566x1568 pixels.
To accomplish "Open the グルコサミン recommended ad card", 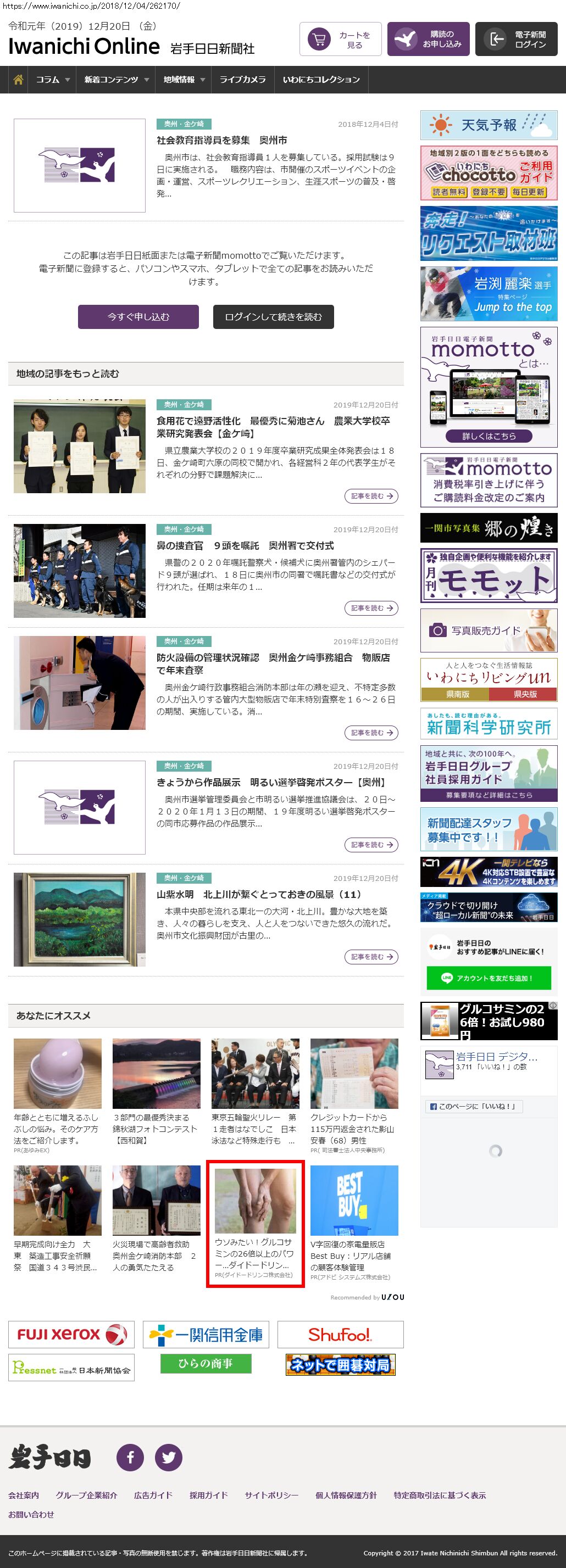I will pos(254,1224).
